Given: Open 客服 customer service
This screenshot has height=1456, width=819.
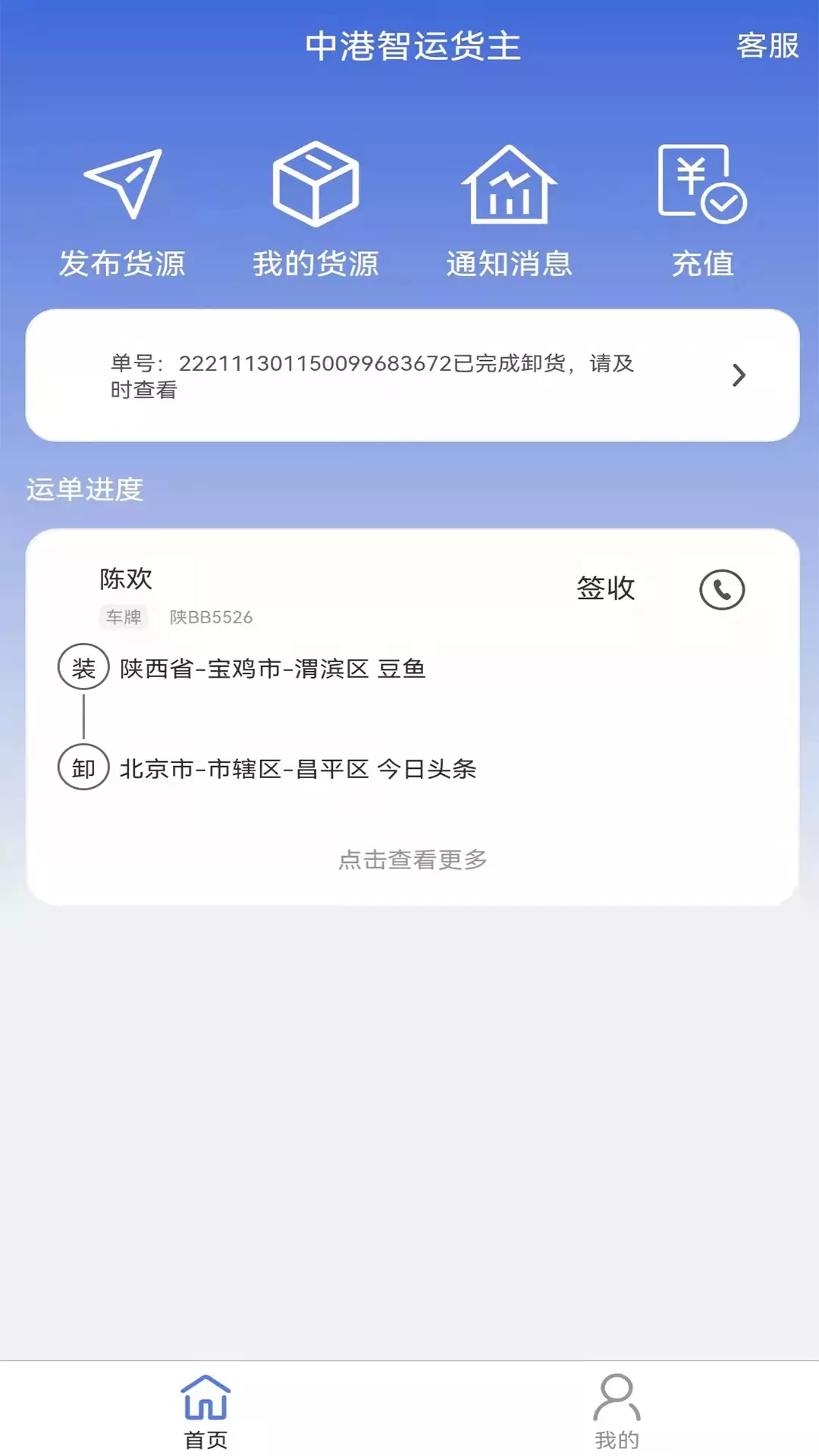Looking at the screenshot, I should [x=767, y=45].
